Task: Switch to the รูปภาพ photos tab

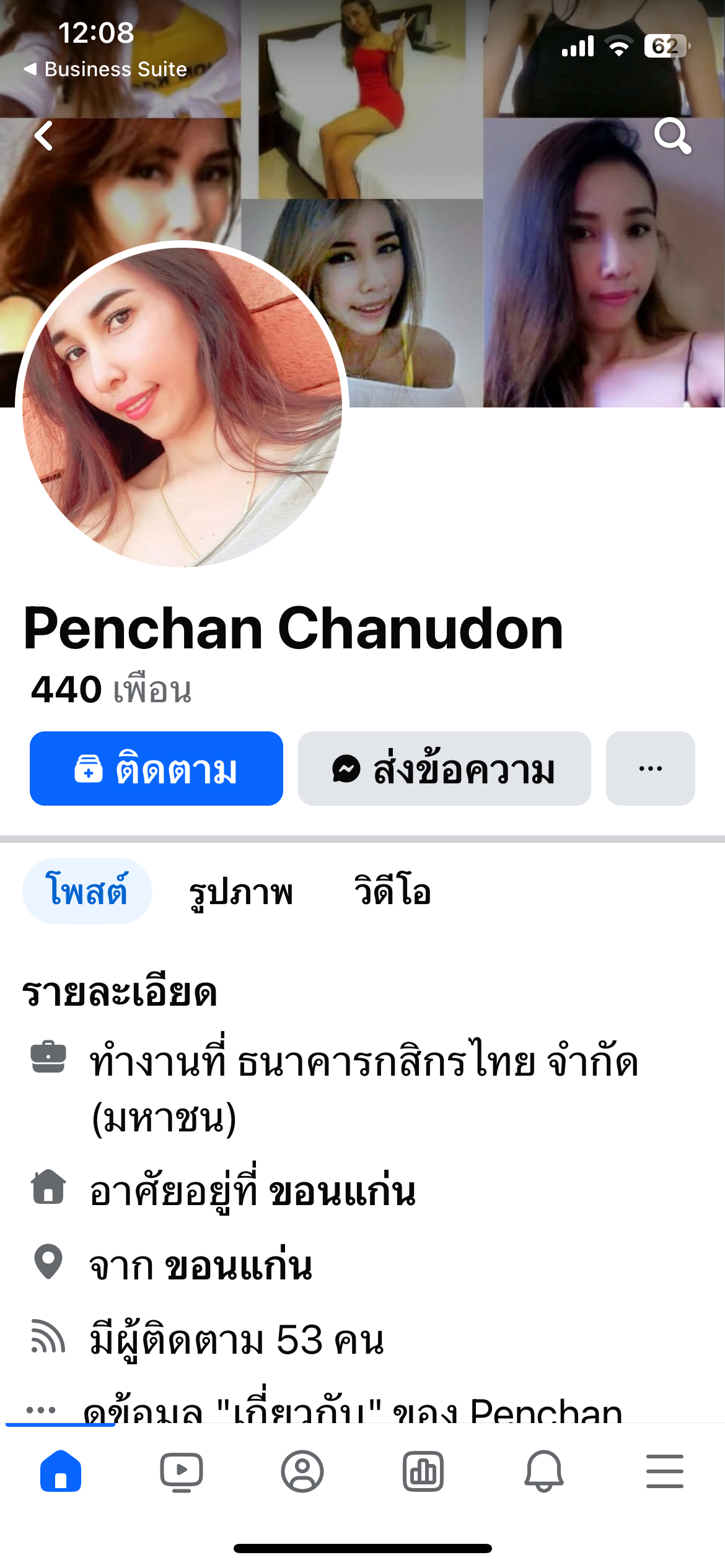Action: point(240,891)
